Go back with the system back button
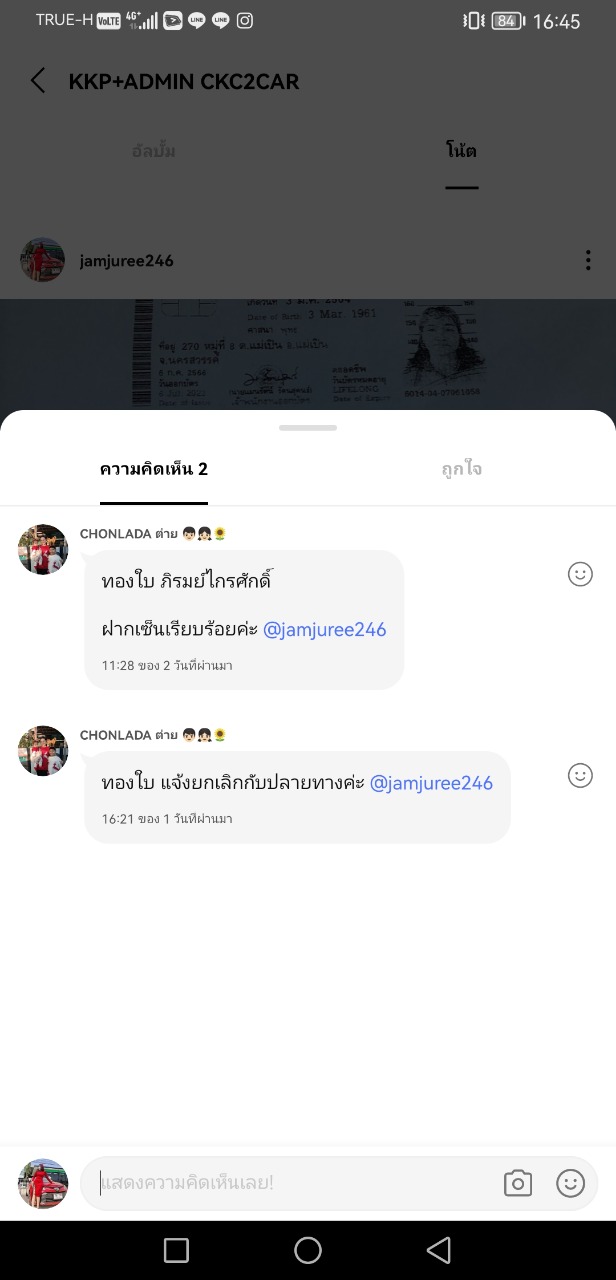The image size is (616, 1280). 439,1250
